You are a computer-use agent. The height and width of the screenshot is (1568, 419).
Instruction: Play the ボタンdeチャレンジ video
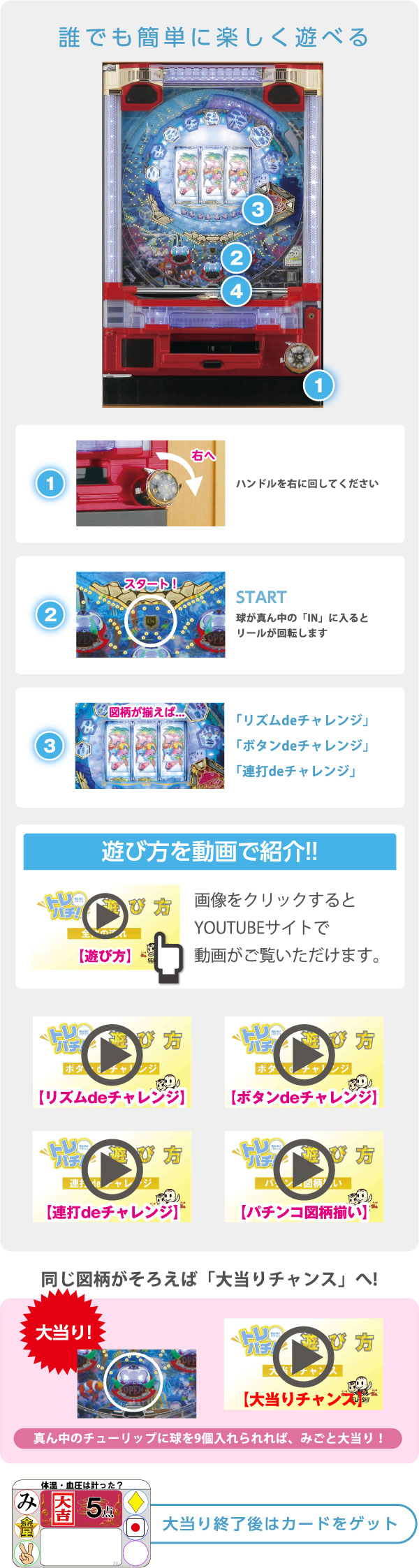304,1061
